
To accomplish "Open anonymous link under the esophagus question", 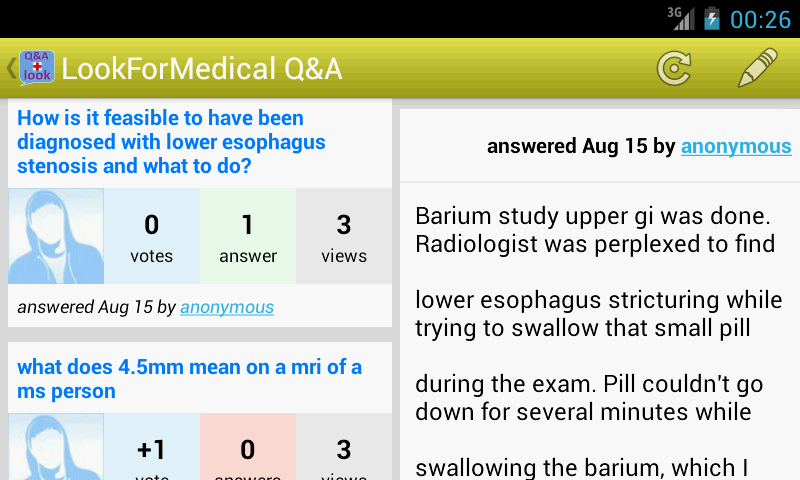I will (227, 307).
